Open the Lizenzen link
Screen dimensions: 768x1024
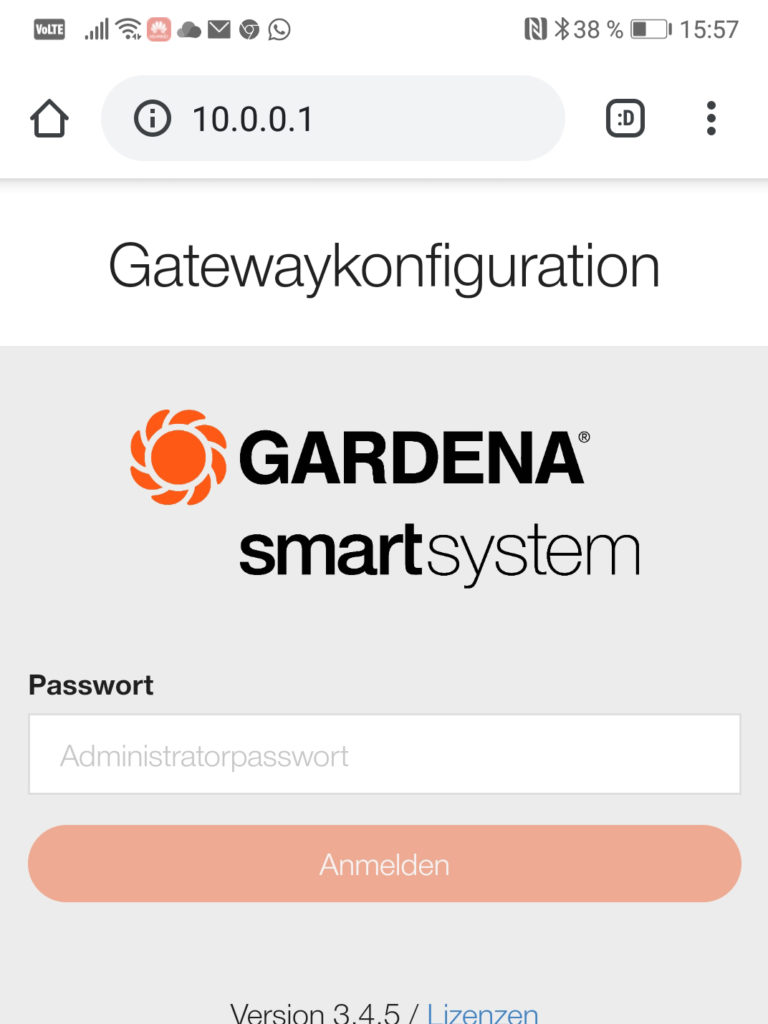point(482,1012)
